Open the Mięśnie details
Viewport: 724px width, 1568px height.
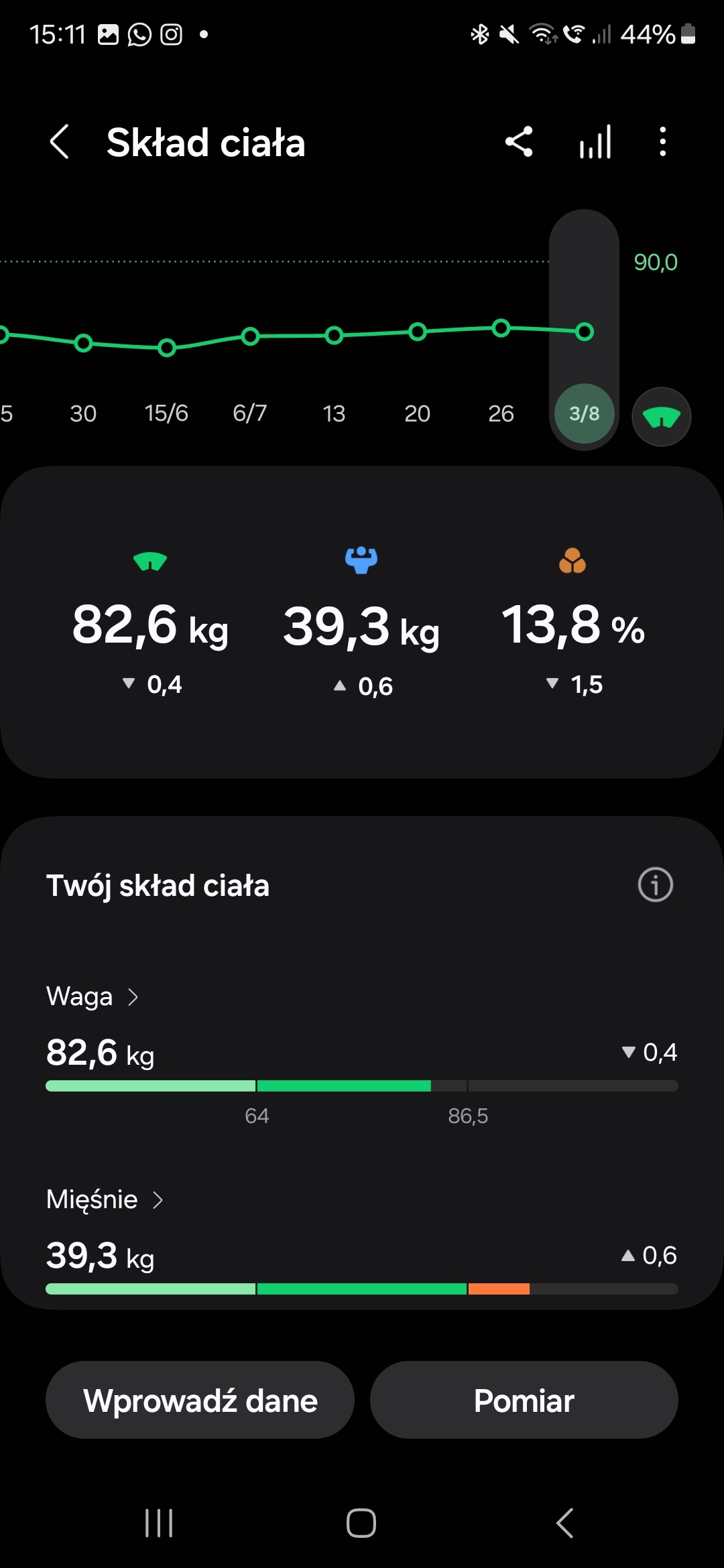(x=105, y=1199)
